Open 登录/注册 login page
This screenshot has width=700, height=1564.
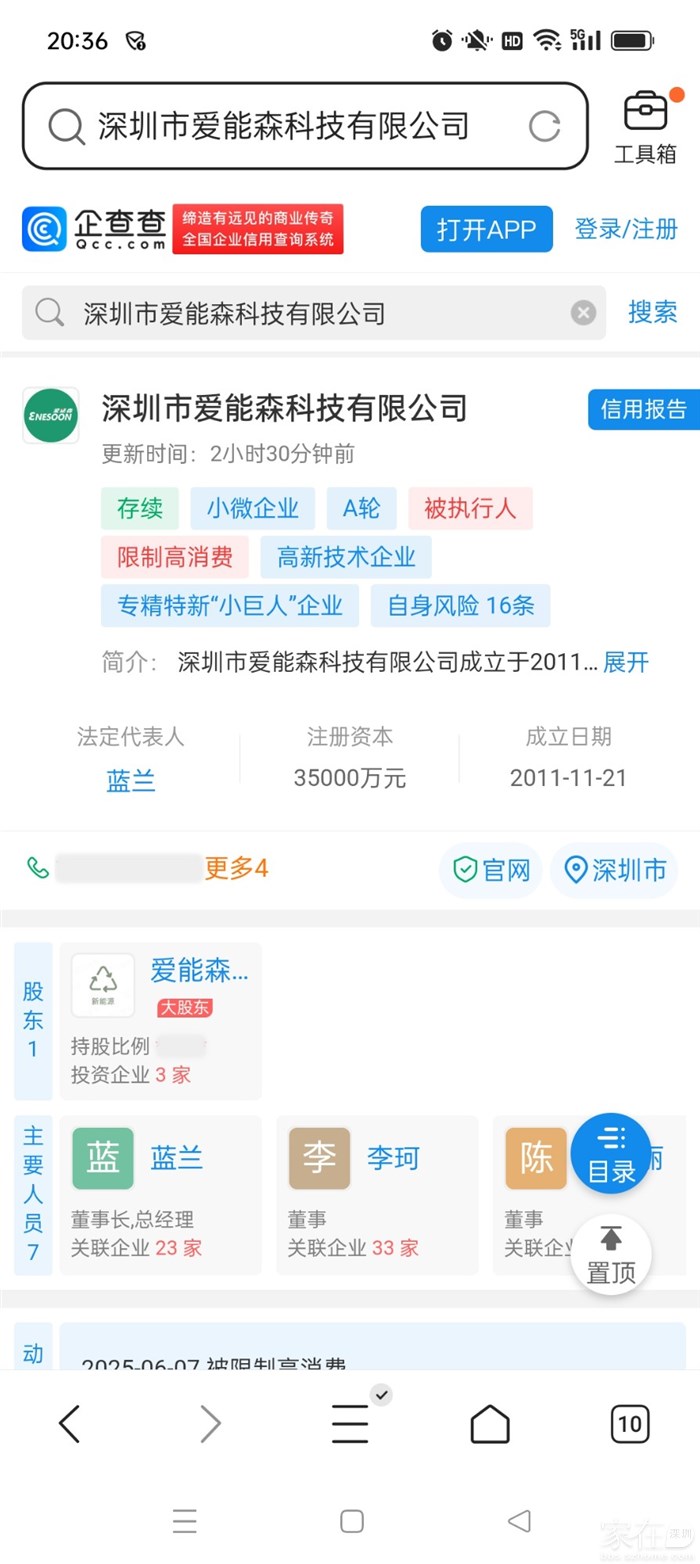[626, 229]
